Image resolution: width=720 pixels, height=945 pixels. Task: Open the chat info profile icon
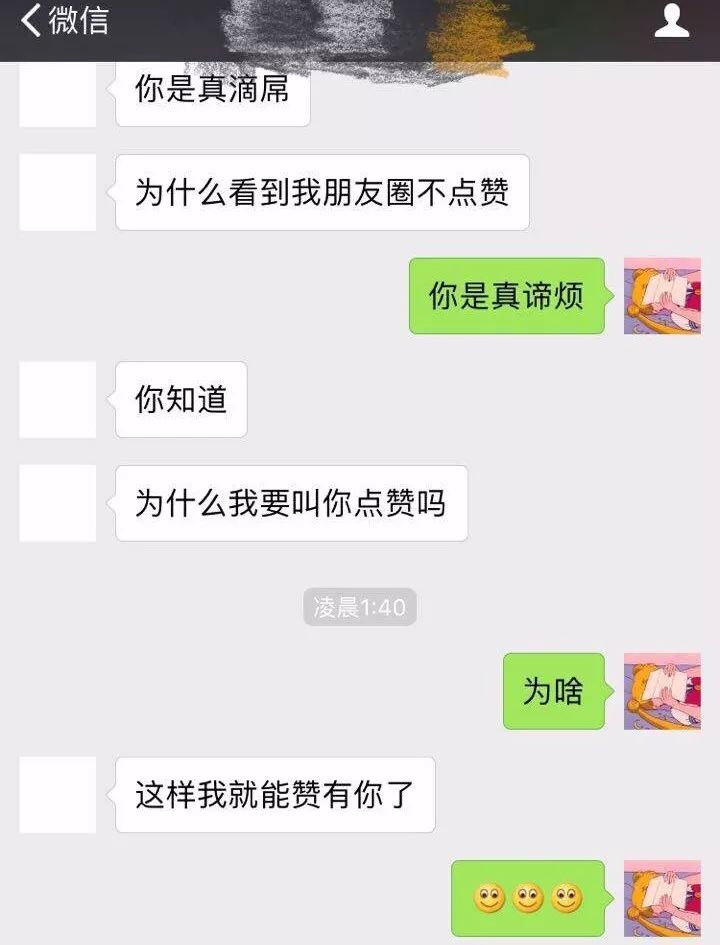(x=672, y=21)
